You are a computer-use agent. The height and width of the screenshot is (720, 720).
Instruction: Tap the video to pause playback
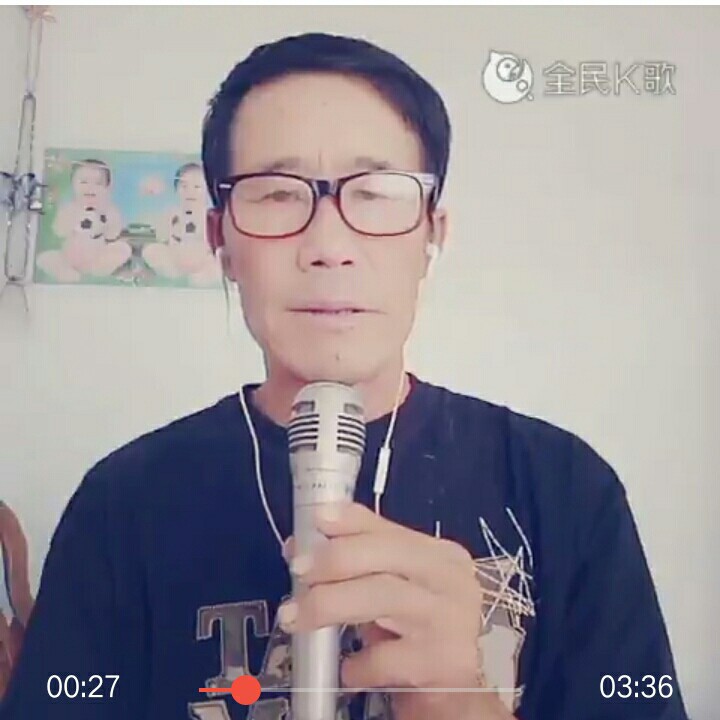pos(360,360)
